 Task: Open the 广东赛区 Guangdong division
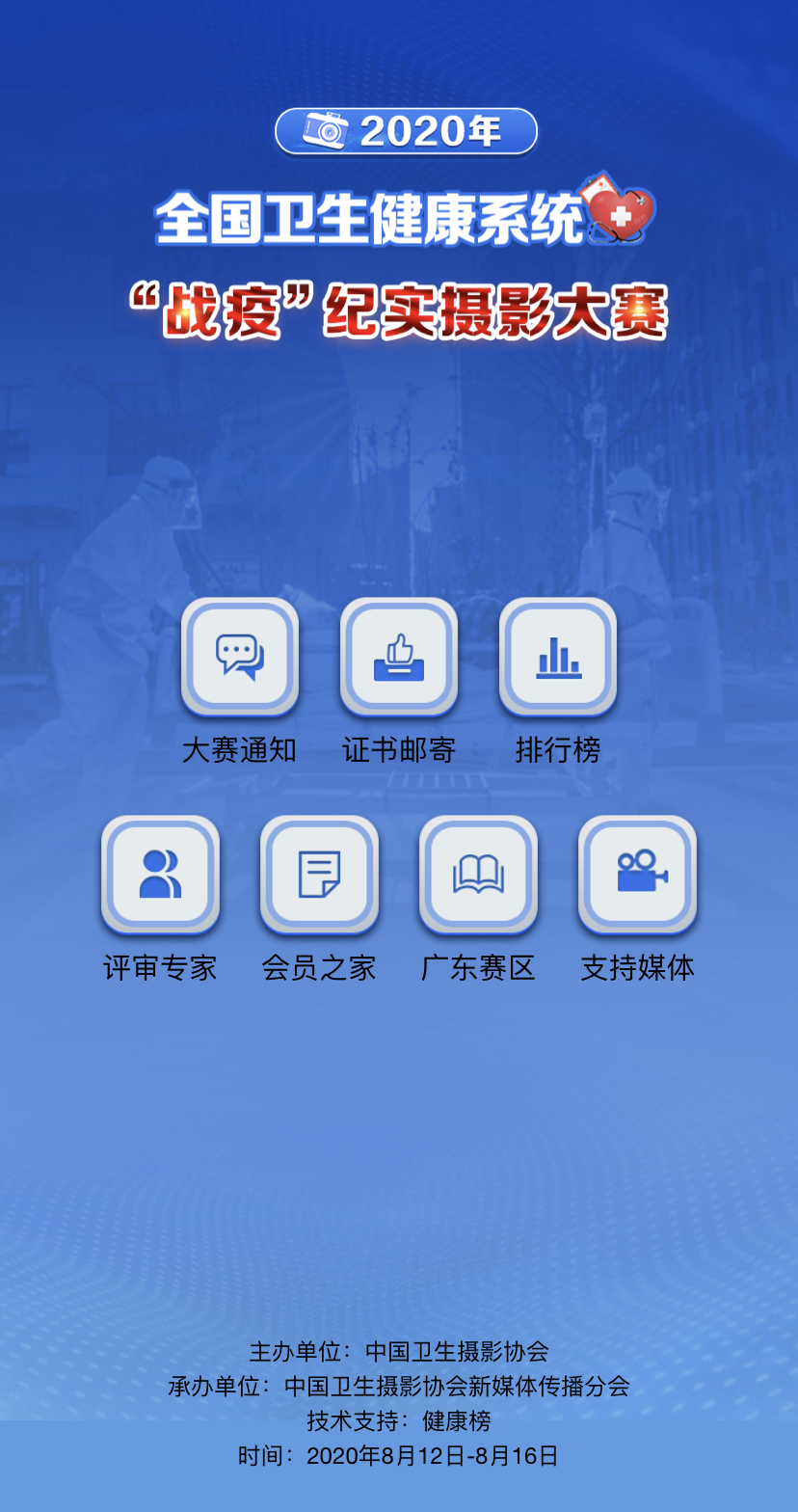478,875
